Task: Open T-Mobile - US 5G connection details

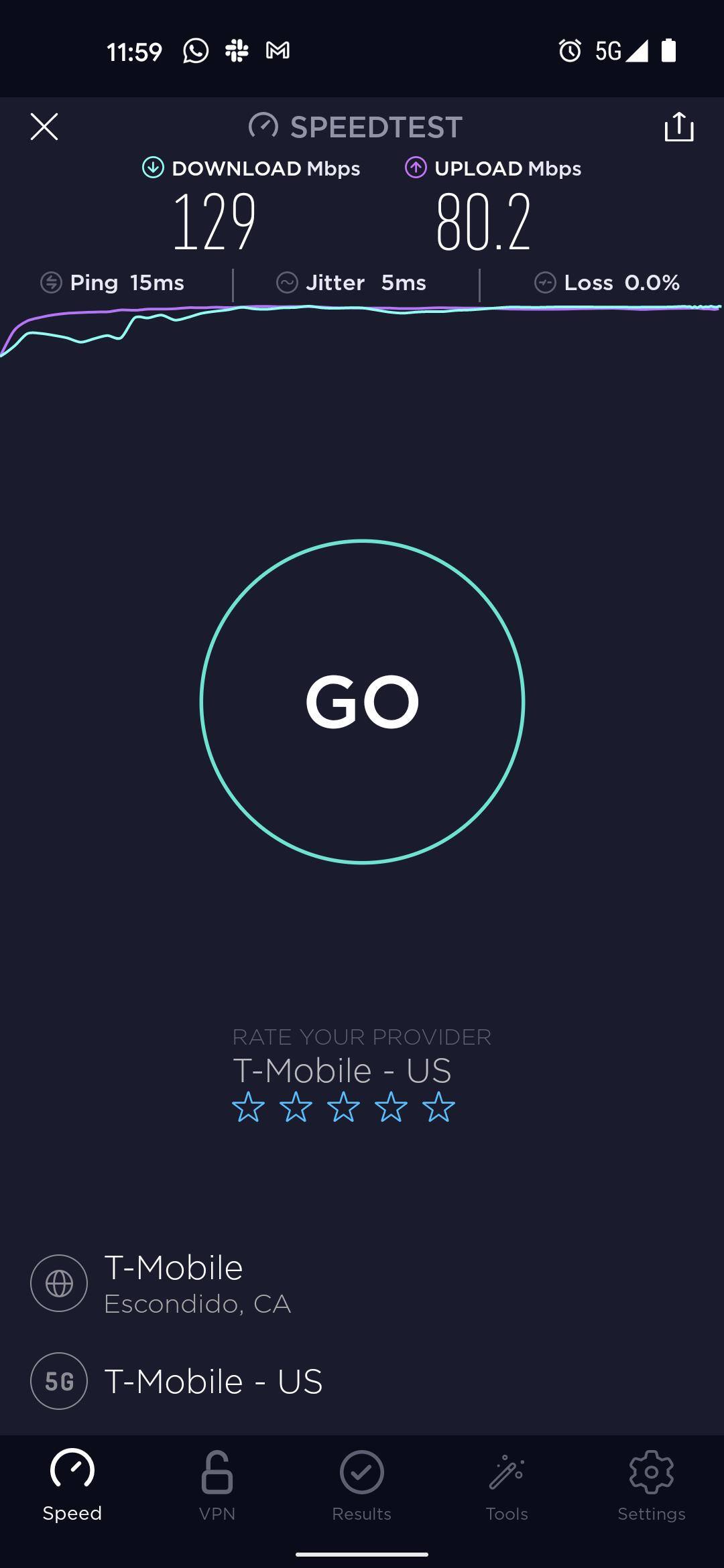Action: click(x=213, y=1381)
